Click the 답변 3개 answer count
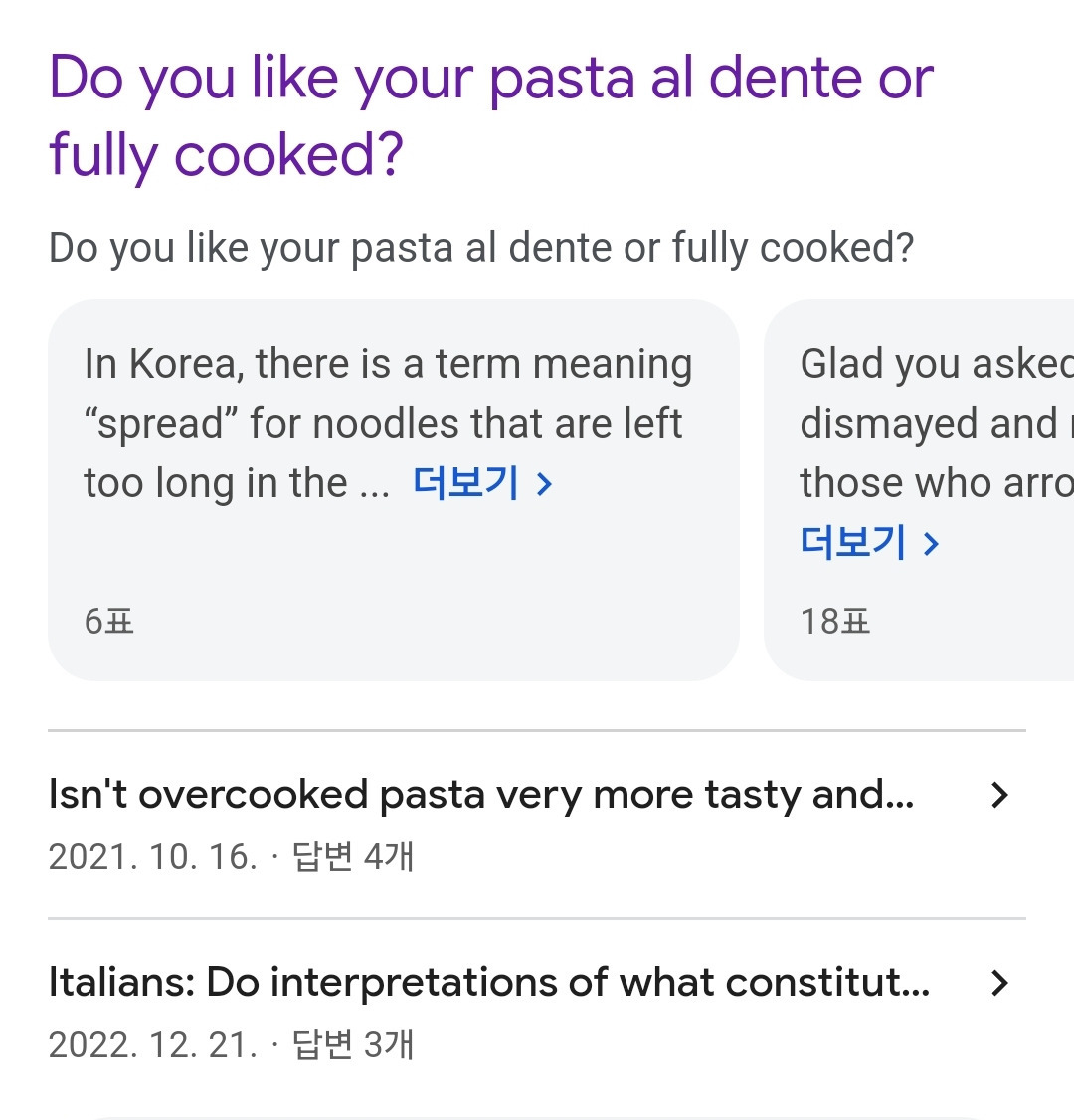The image size is (1074, 1120). point(355,1044)
